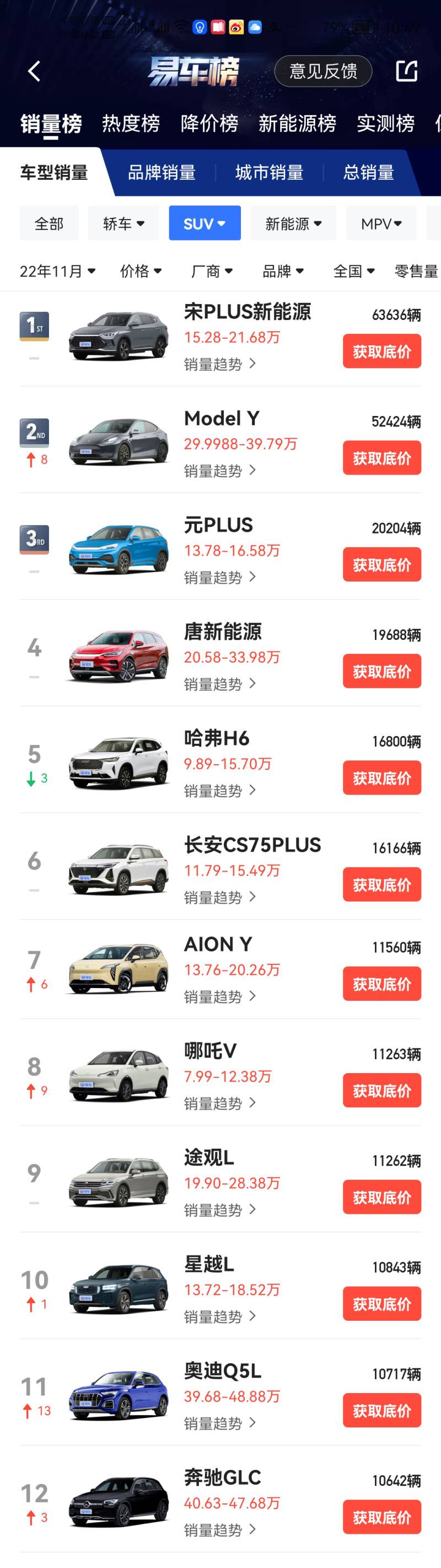Go back using the top-left arrow
This screenshot has height=1568, width=441.
coord(34,71)
